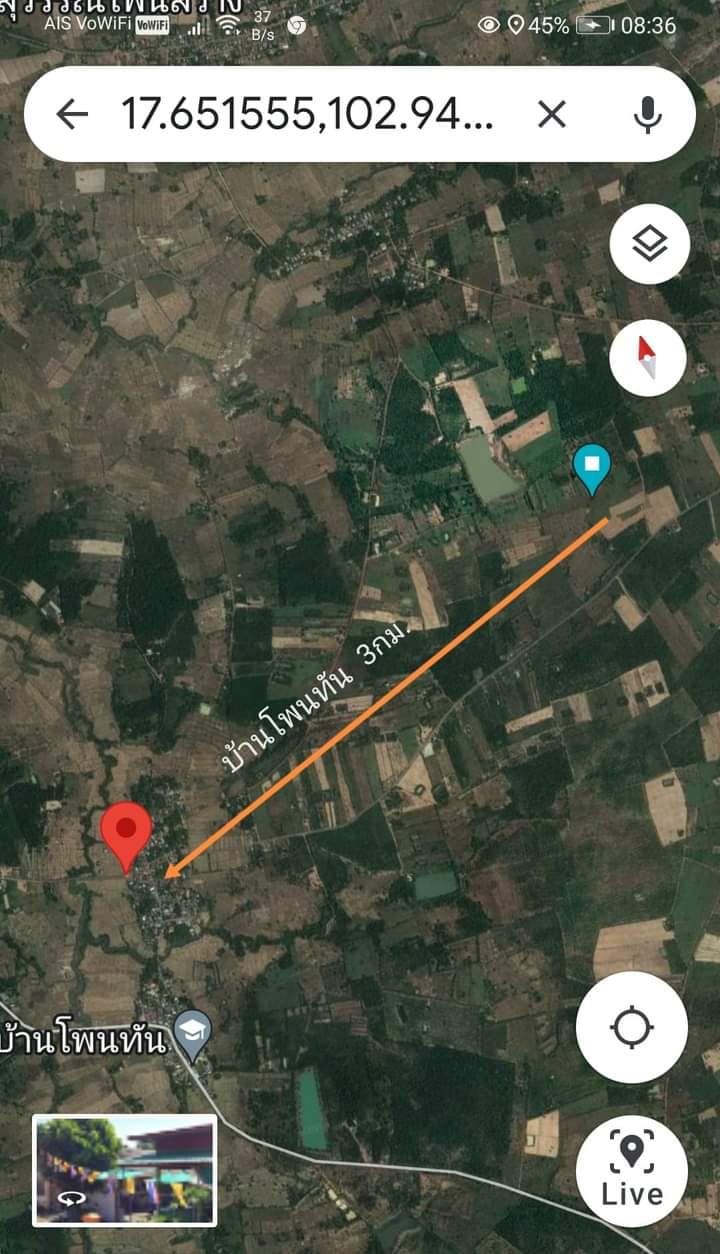This screenshot has height=1254, width=720.
Task: Open the Street View photo thumbnail
Action: click(125, 1170)
